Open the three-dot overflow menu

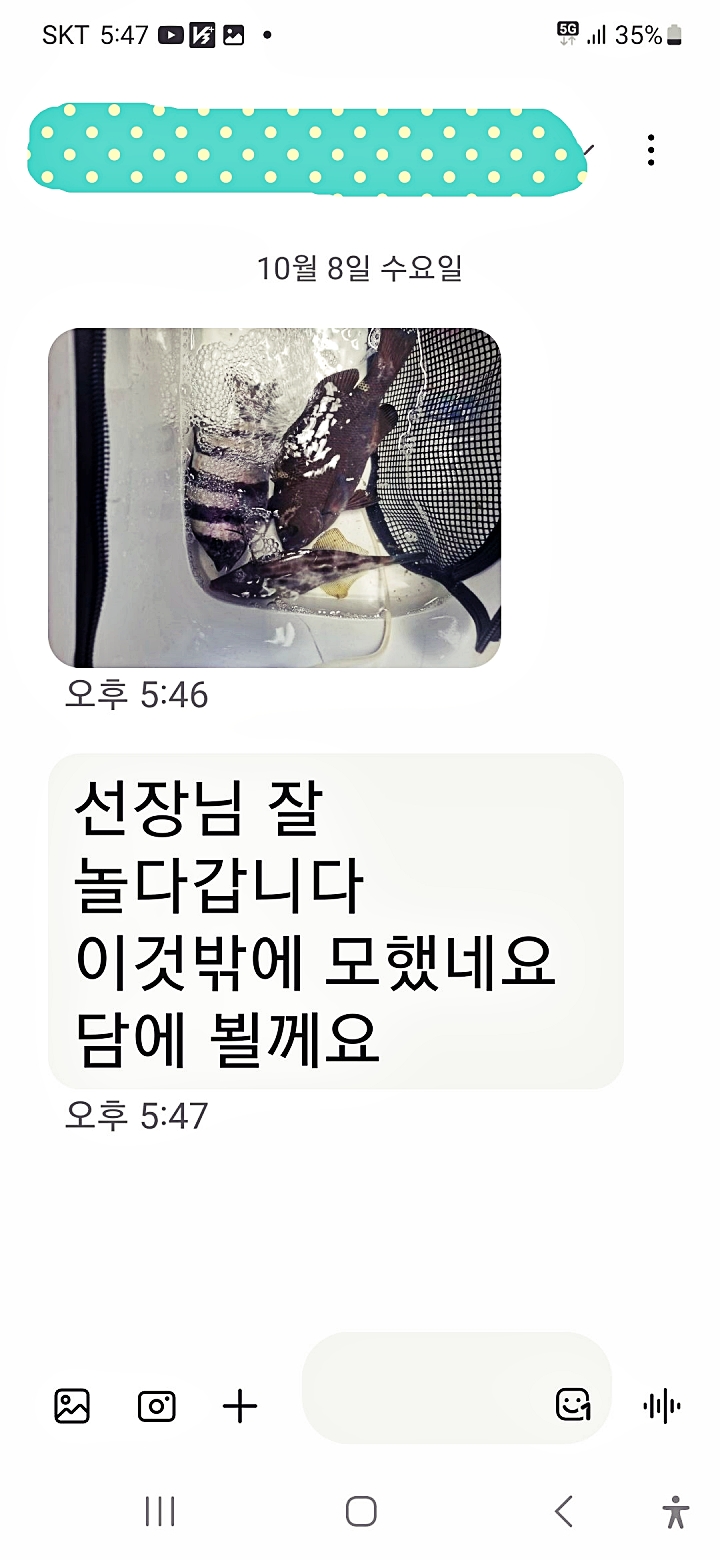(651, 150)
